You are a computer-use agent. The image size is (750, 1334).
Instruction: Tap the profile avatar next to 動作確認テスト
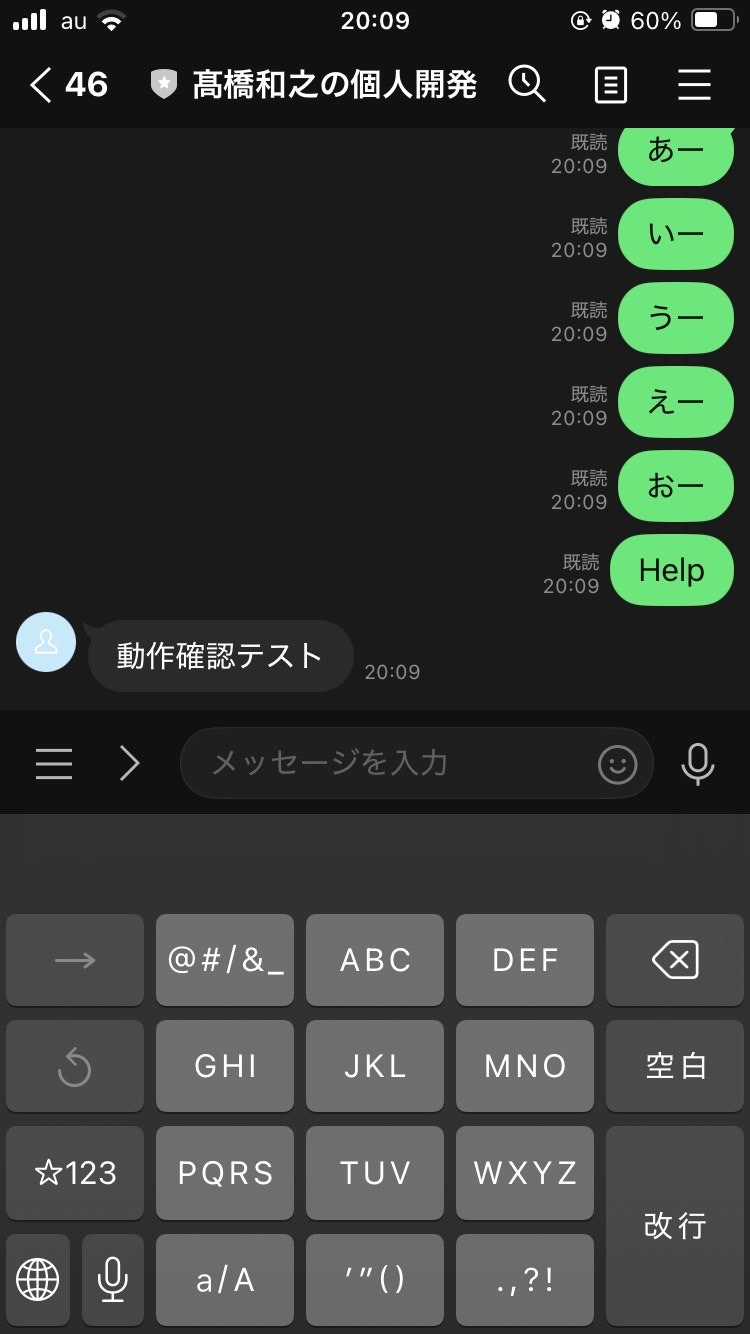click(x=45, y=641)
